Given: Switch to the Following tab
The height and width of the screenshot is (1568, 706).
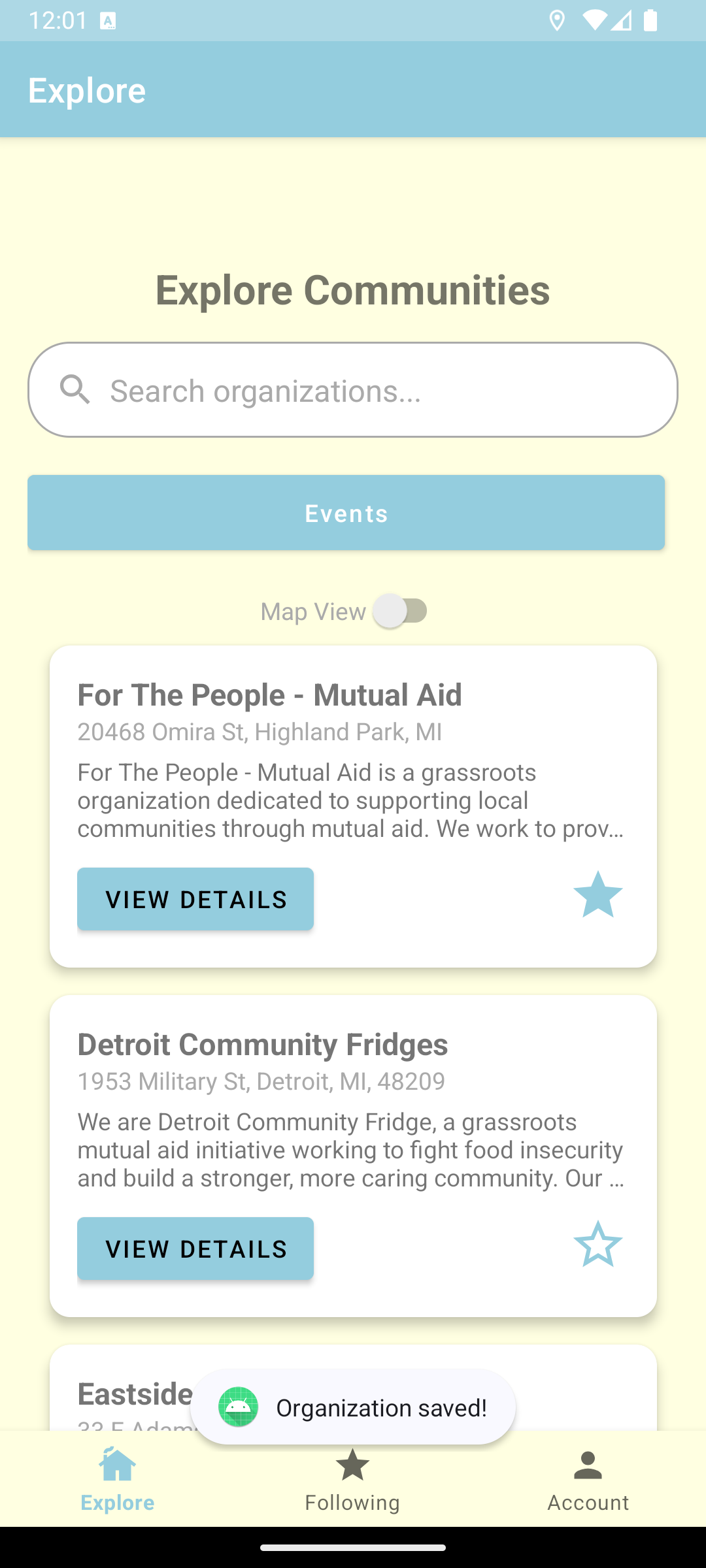Looking at the screenshot, I should tap(352, 1480).
